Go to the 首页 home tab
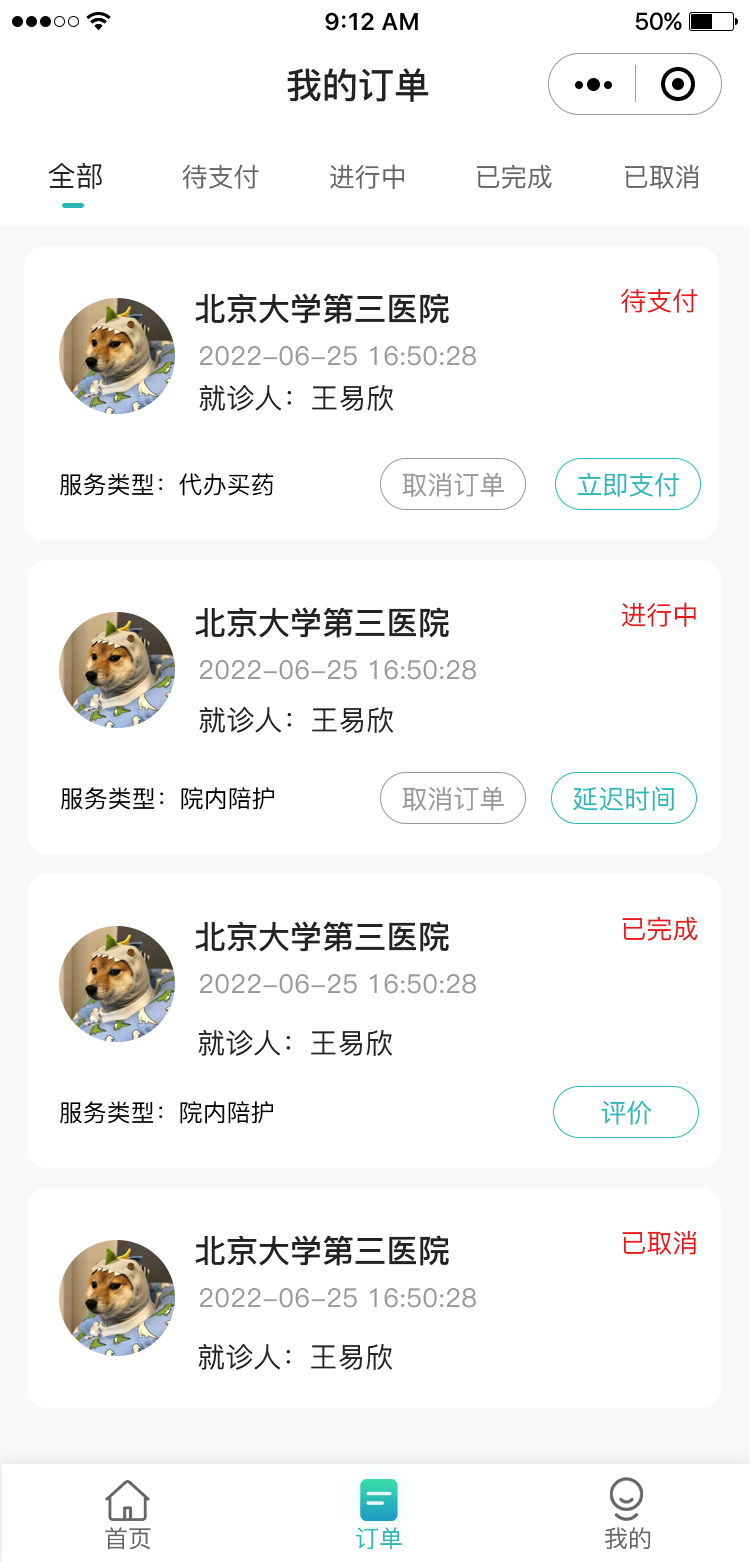This screenshot has height=1562, width=750. tap(127, 1515)
